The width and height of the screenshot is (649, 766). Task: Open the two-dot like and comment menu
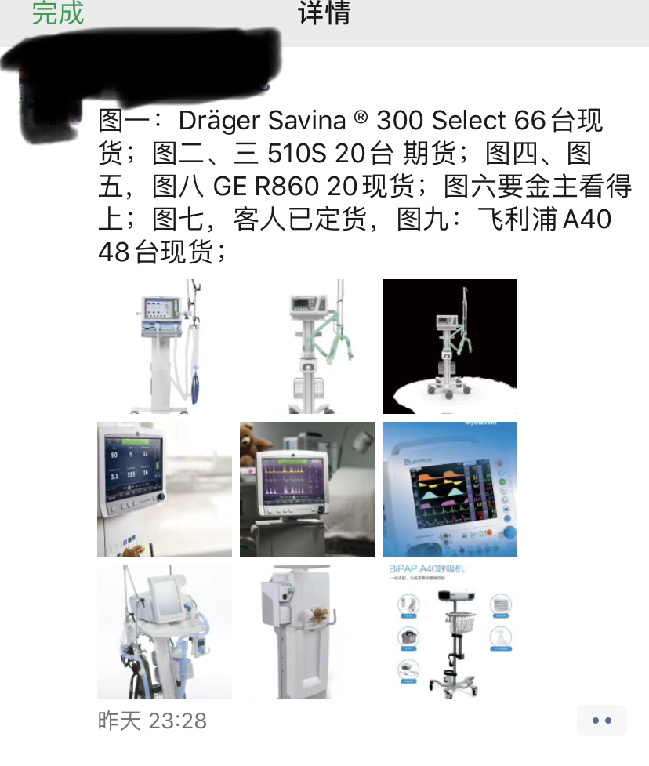[x=602, y=720]
